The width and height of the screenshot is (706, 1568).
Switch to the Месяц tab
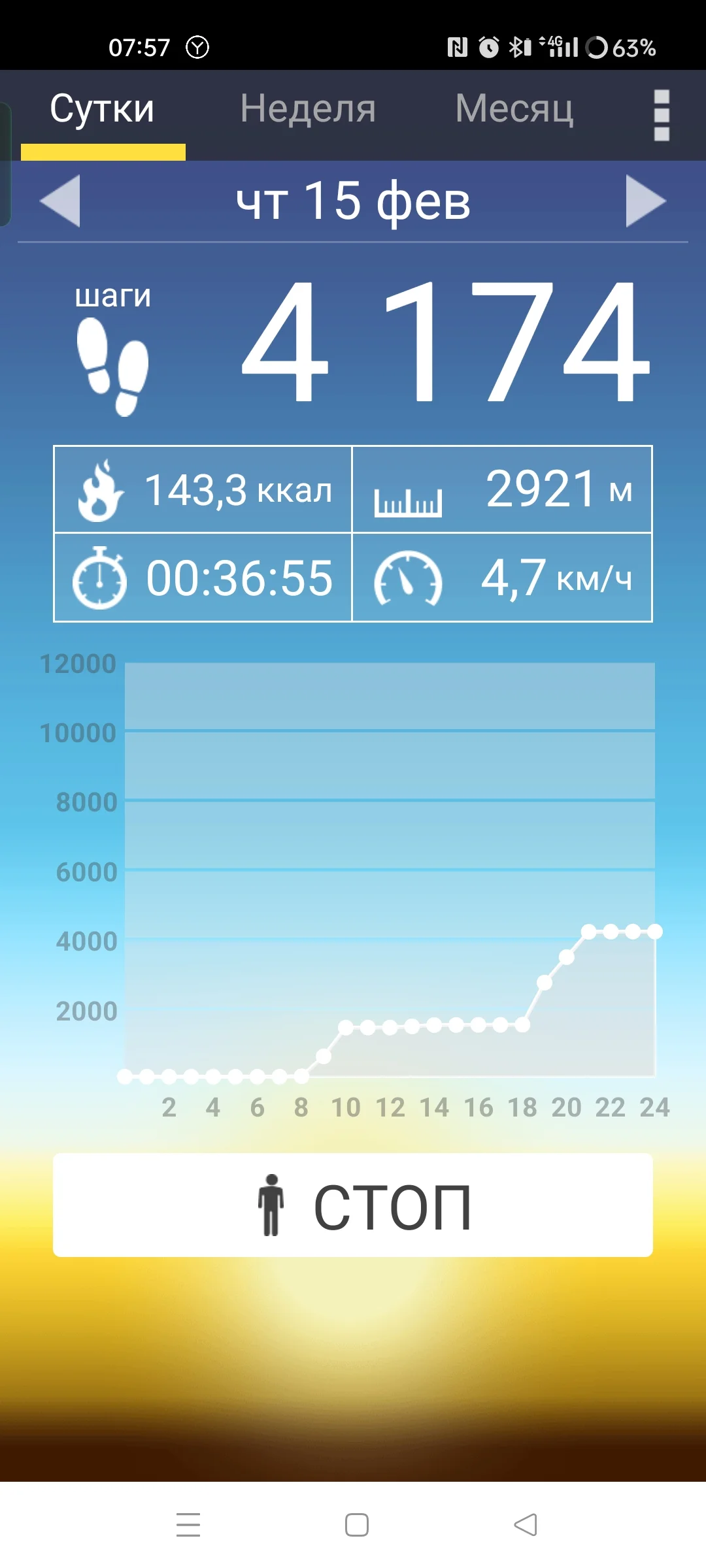[514, 109]
